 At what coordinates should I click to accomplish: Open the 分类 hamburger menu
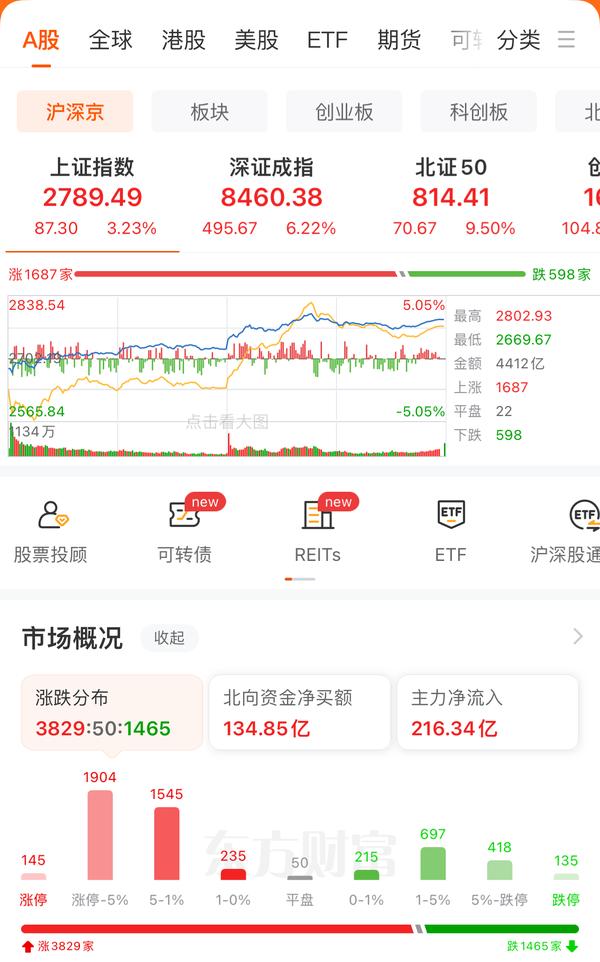566,40
